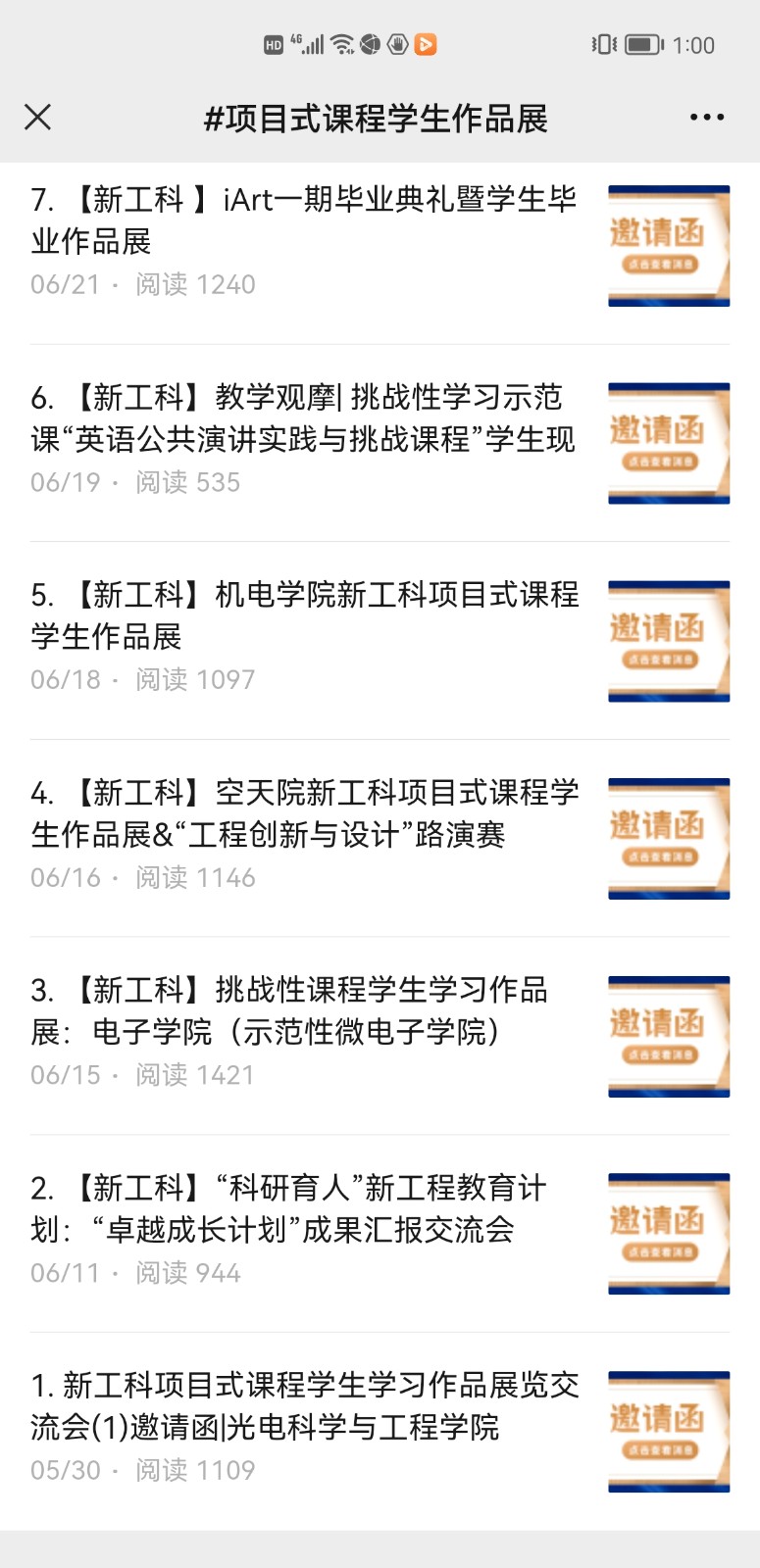The image size is (760, 1568).
Task: Open article 6 about 英语公共演讲实践
Action: (304, 418)
